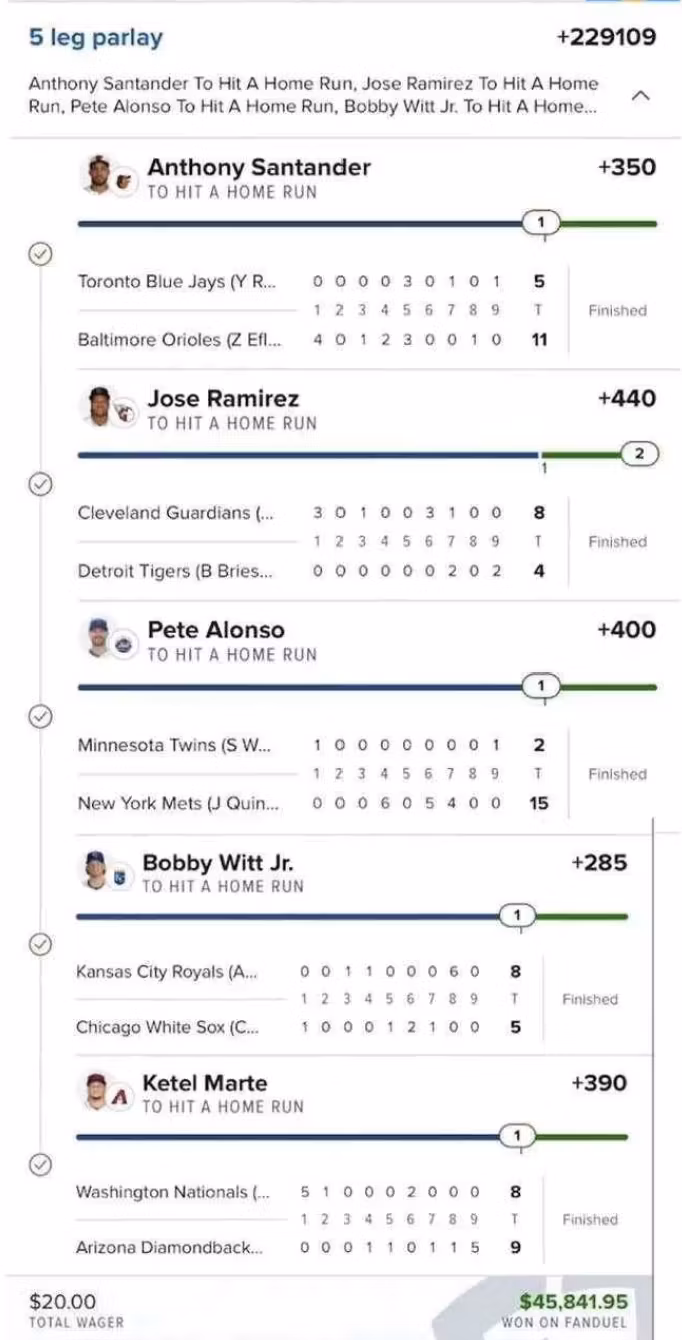
Task: Open the Pete Alonso home run leg
Action: point(216,630)
